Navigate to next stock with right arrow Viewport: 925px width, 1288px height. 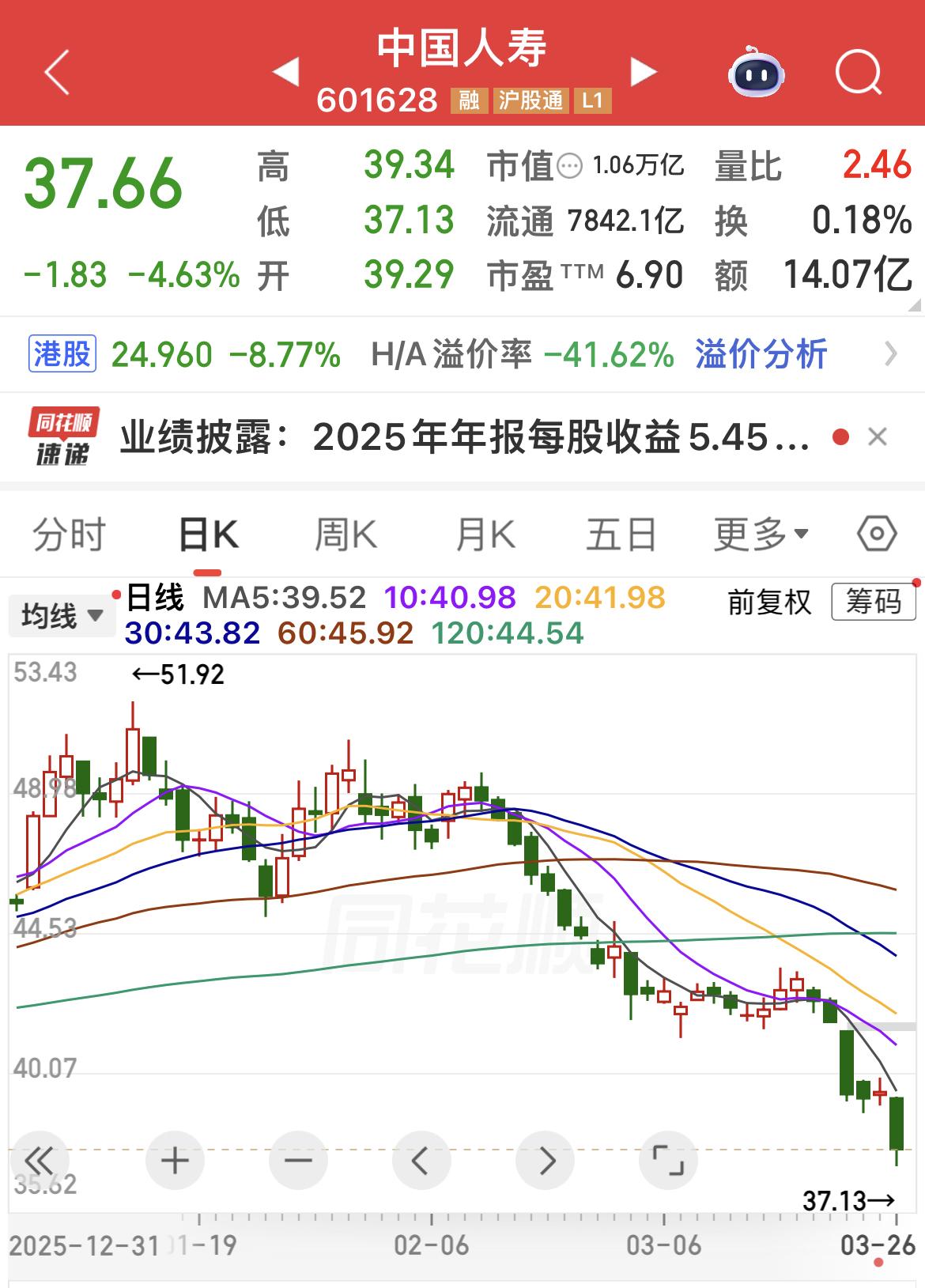point(642,74)
